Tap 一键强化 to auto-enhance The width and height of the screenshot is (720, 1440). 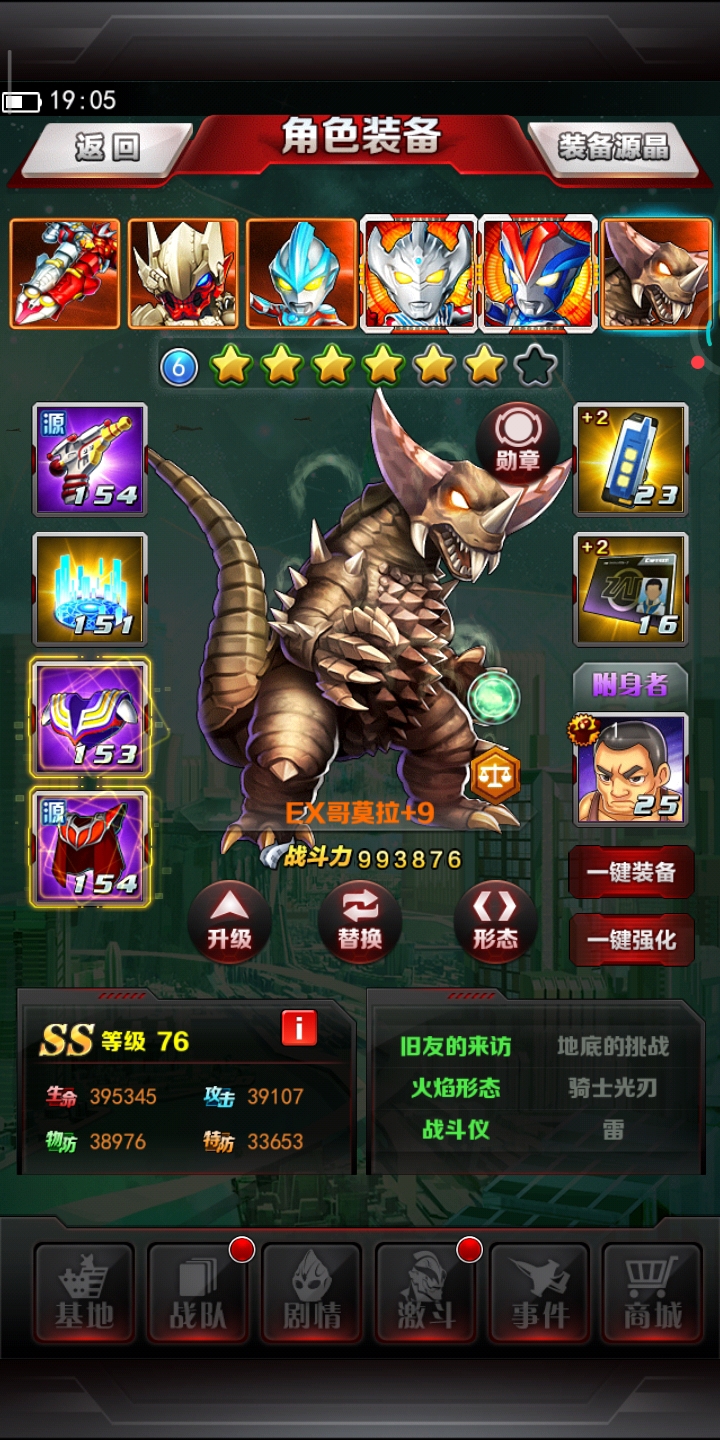click(x=631, y=940)
